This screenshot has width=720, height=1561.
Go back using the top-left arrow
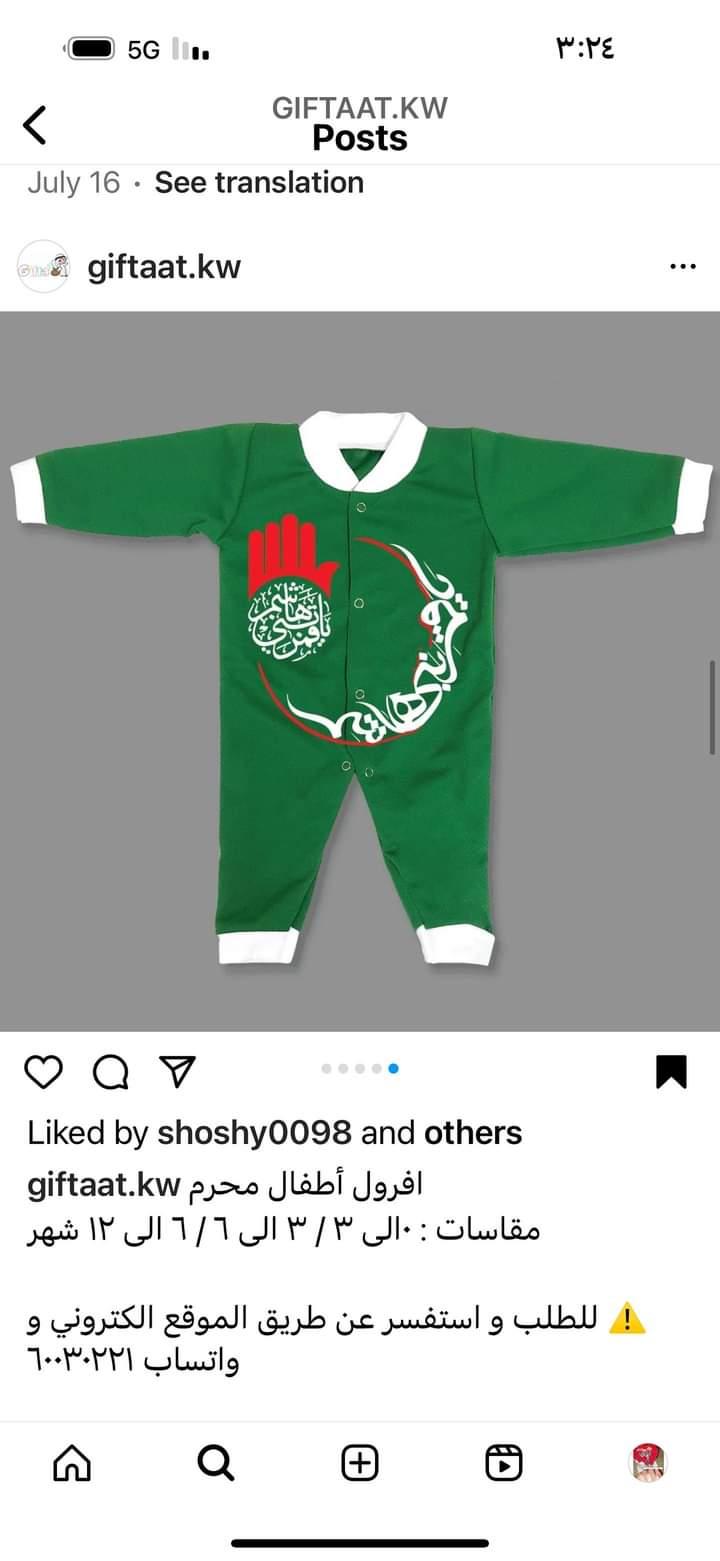[x=34, y=126]
